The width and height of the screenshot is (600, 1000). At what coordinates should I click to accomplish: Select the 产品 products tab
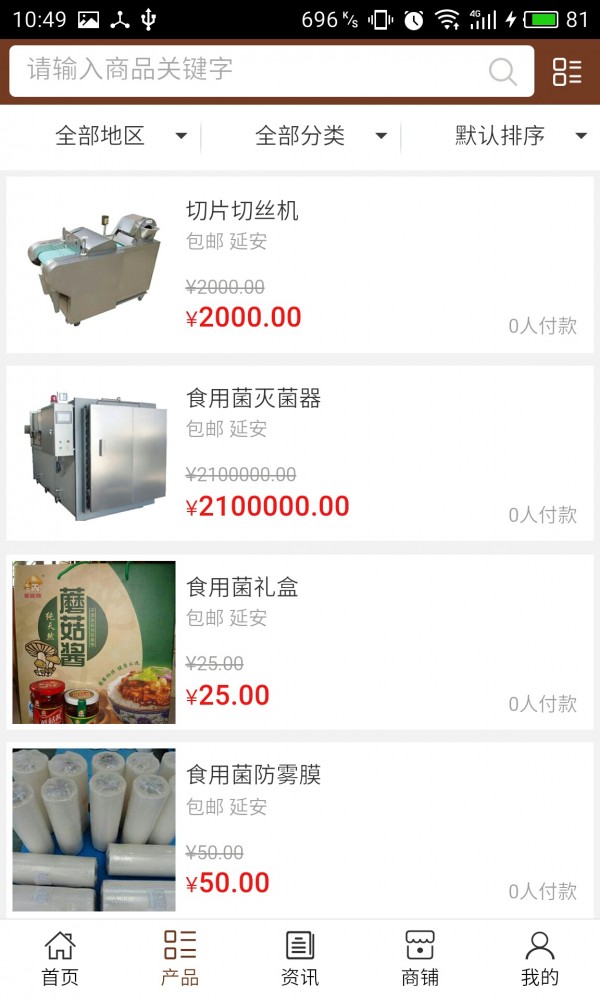[x=180, y=958]
